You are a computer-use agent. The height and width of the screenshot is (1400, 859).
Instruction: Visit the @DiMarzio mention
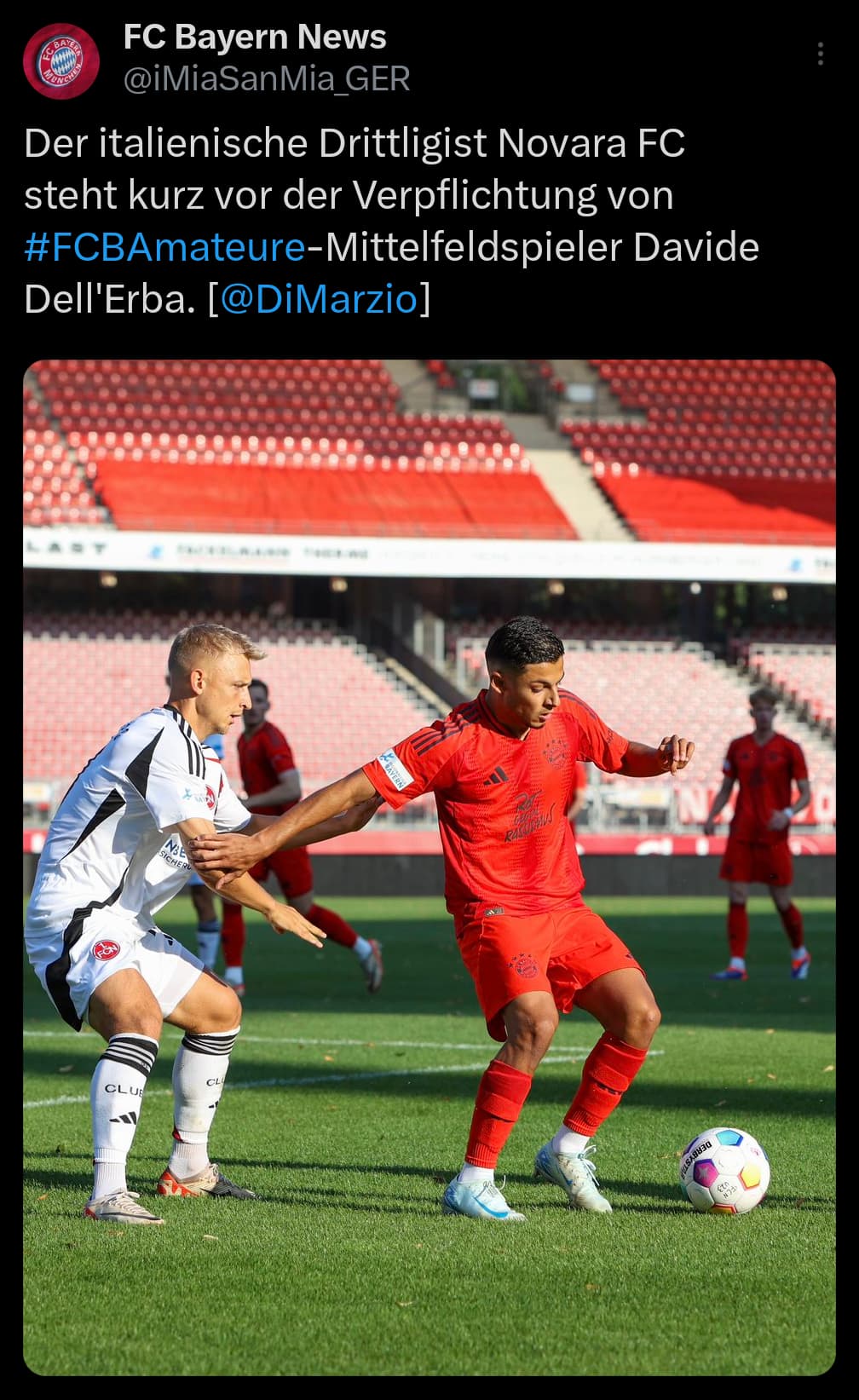point(320,299)
